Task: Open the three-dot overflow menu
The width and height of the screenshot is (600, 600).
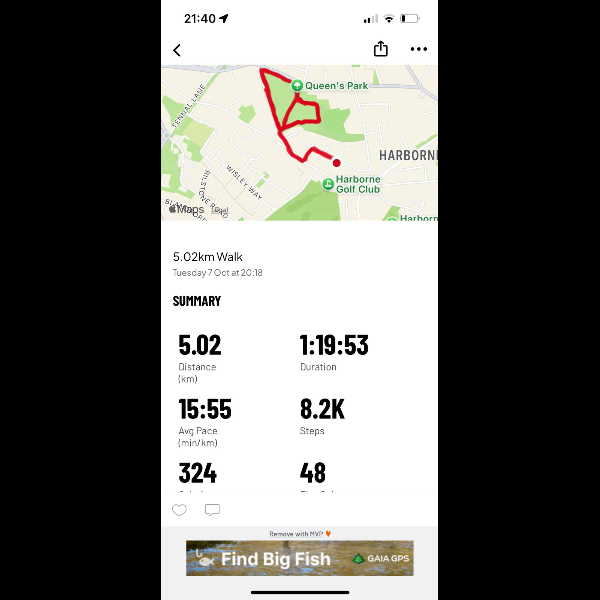Action: (x=418, y=49)
